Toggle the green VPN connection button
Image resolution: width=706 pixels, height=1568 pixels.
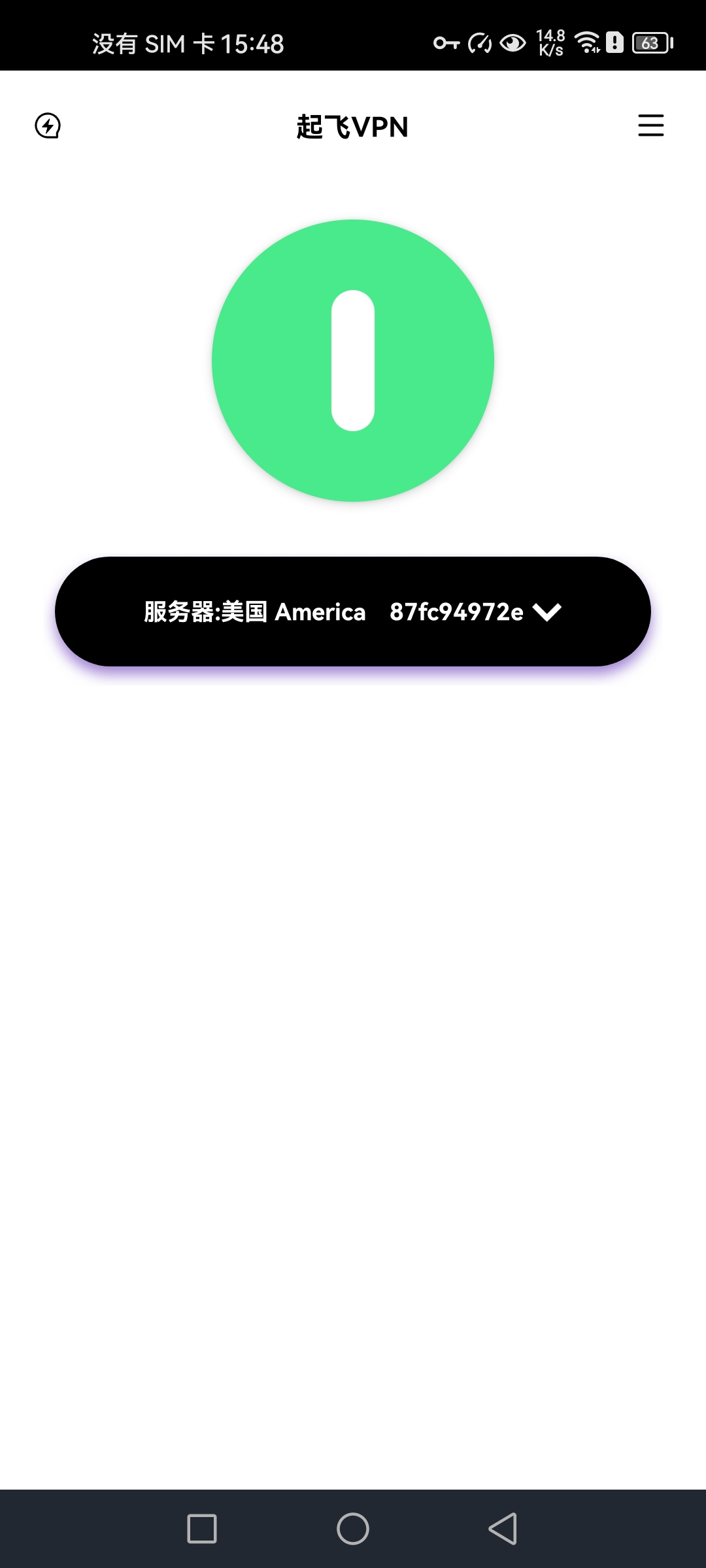[x=353, y=361]
